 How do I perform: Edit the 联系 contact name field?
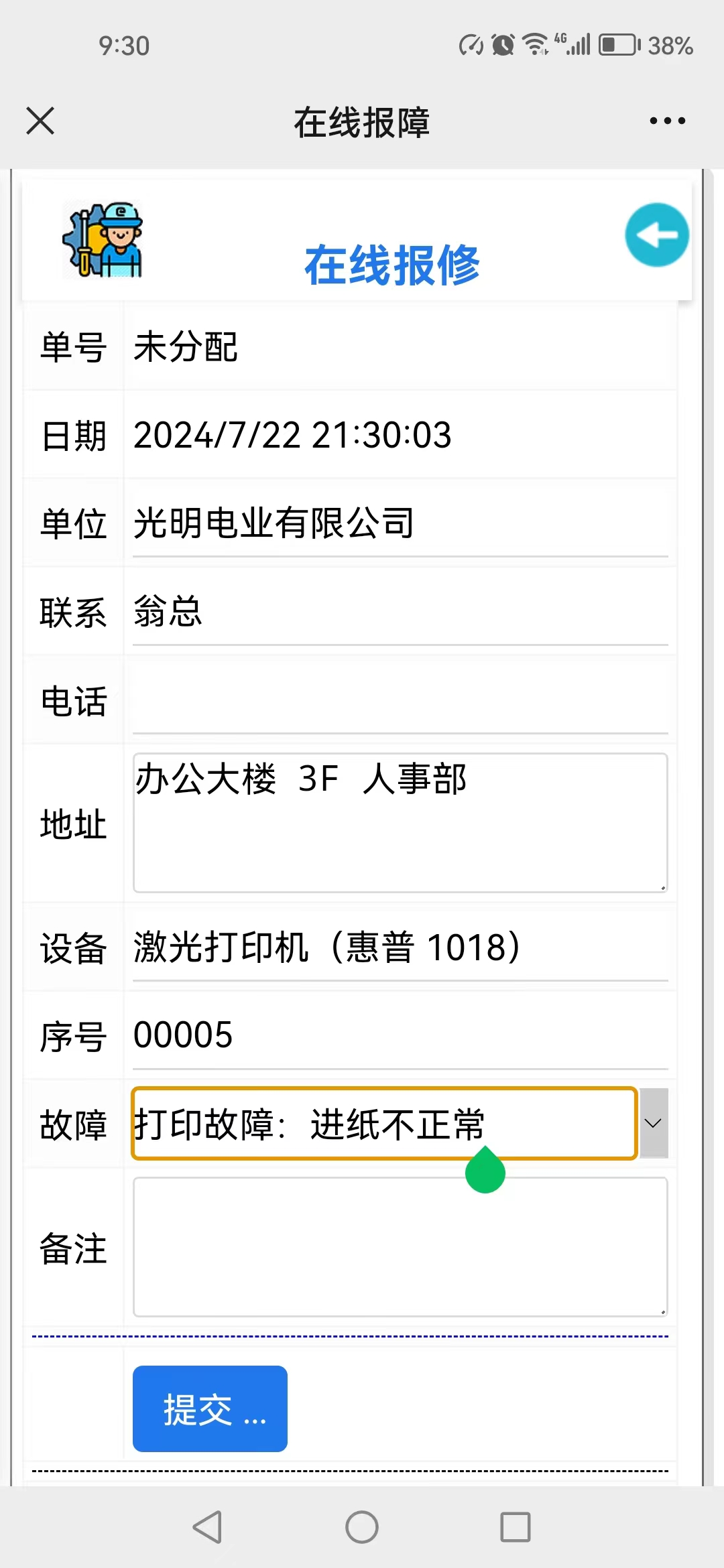(x=400, y=612)
